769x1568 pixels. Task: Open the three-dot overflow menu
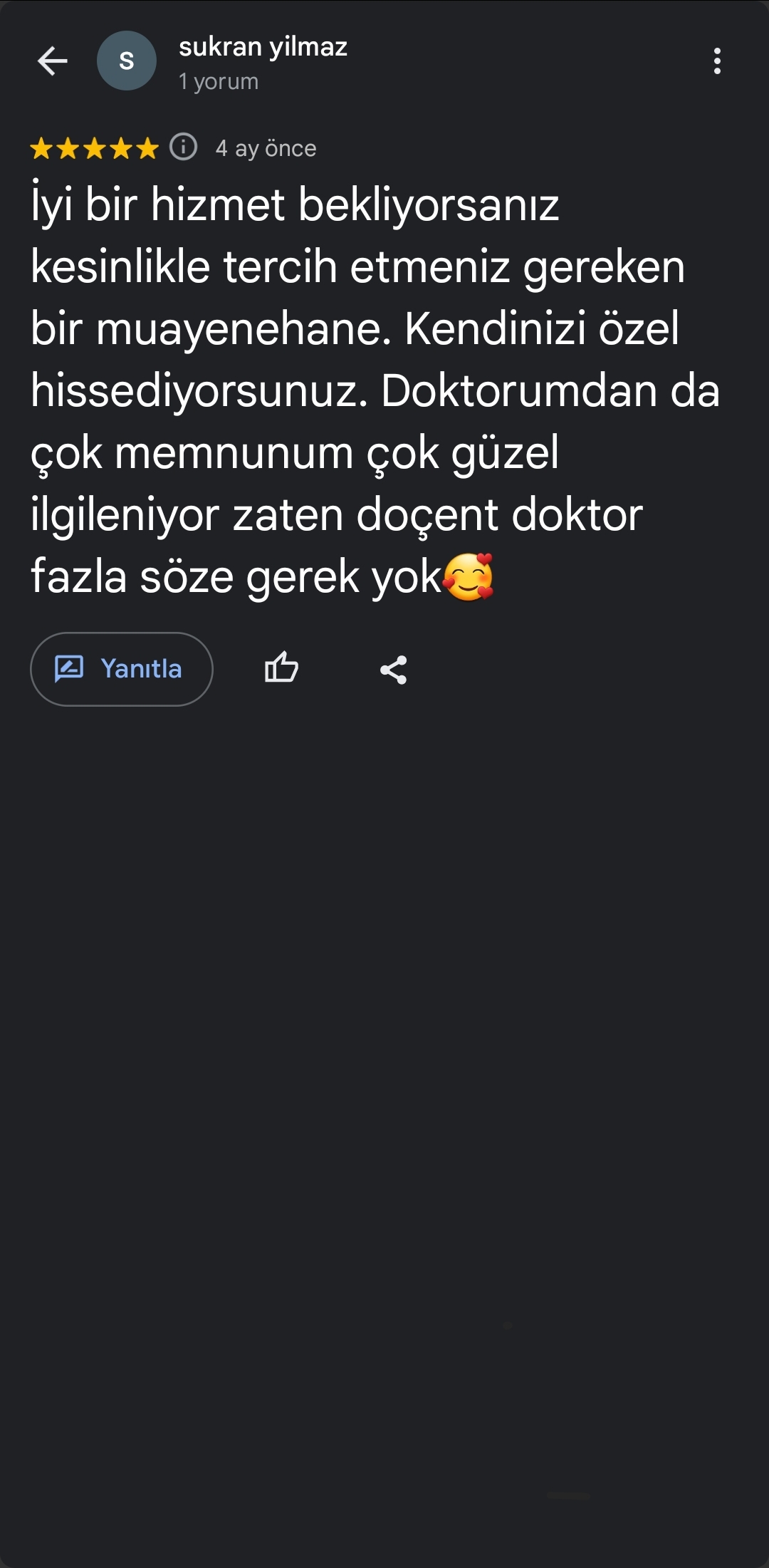point(717,61)
